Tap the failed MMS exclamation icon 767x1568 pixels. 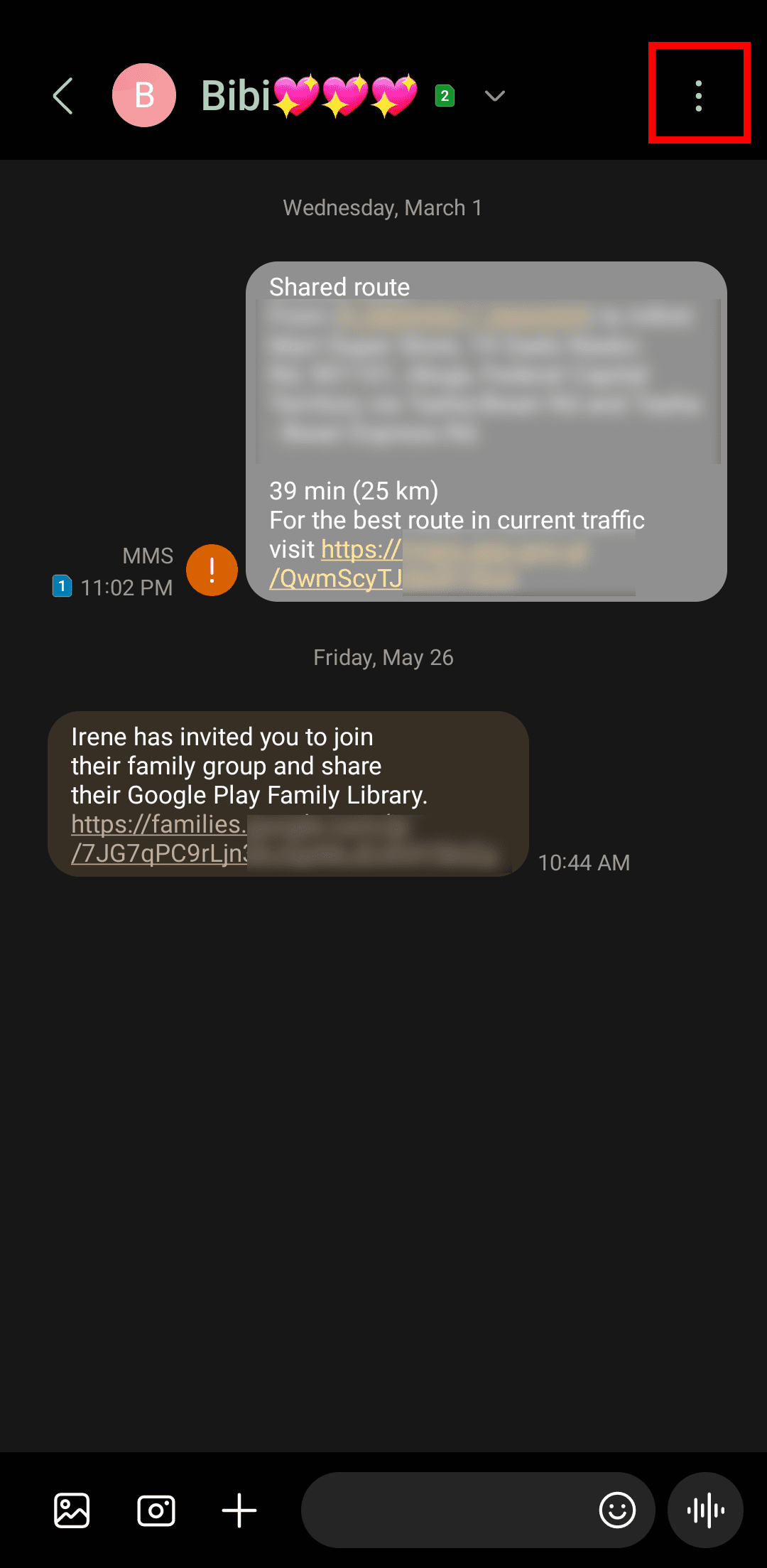[x=211, y=570]
